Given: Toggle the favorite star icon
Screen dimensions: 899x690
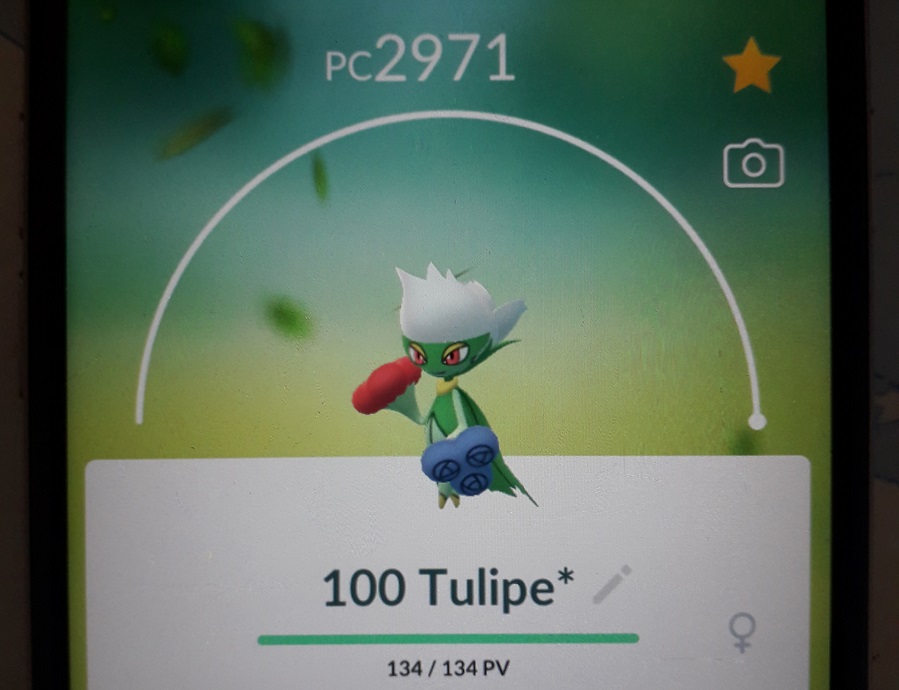Looking at the screenshot, I should pyautogui.click(x=751, y=70).
